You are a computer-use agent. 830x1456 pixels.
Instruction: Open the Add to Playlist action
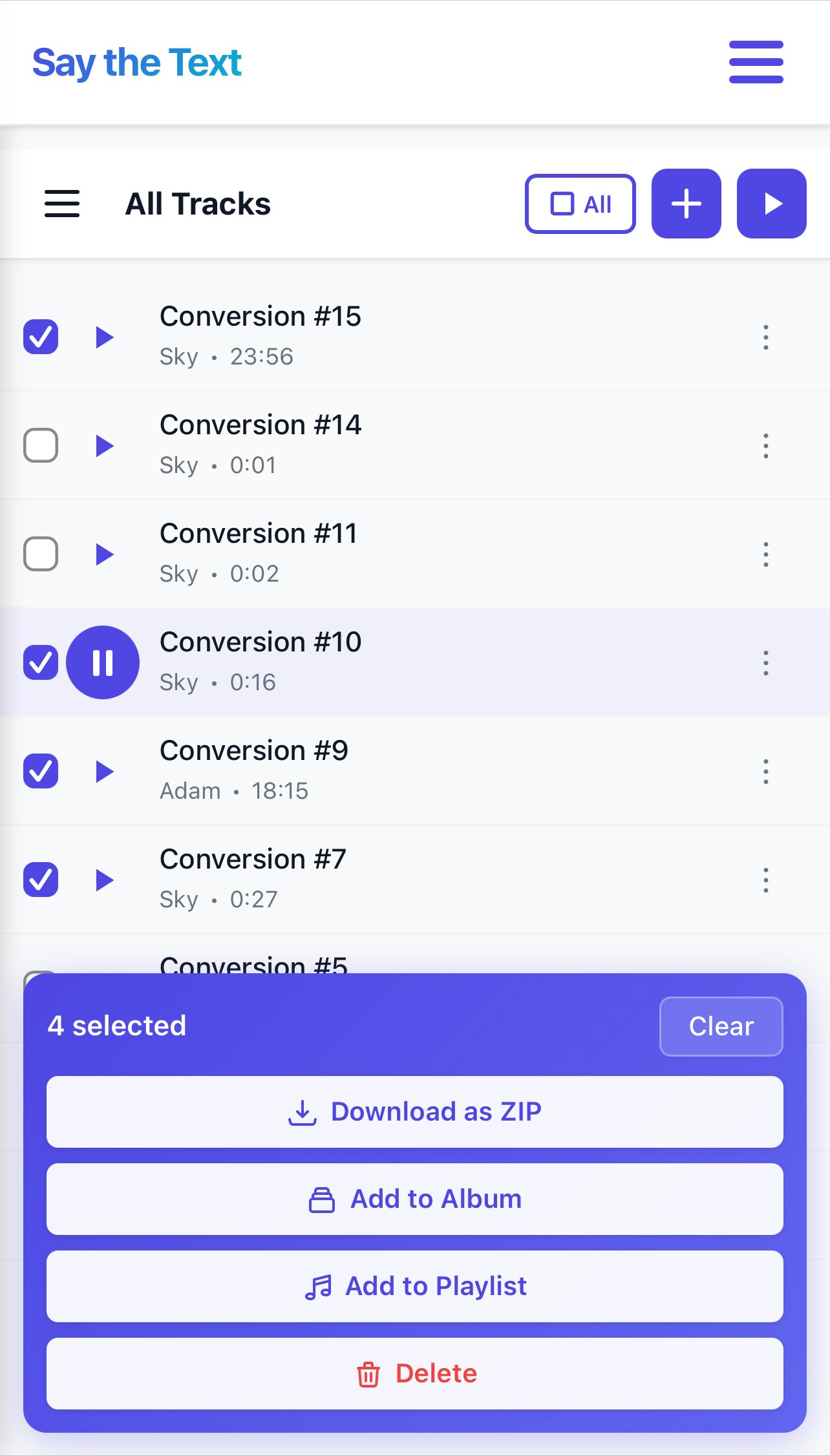[416, 1285]
